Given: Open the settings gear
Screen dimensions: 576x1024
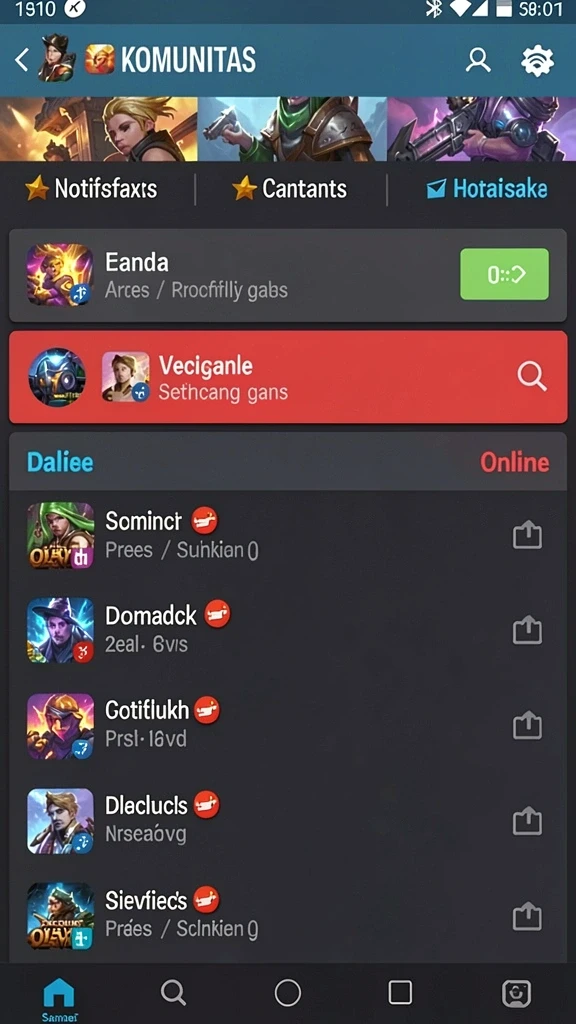Looking at the screenshot, I should pos(537,61).
